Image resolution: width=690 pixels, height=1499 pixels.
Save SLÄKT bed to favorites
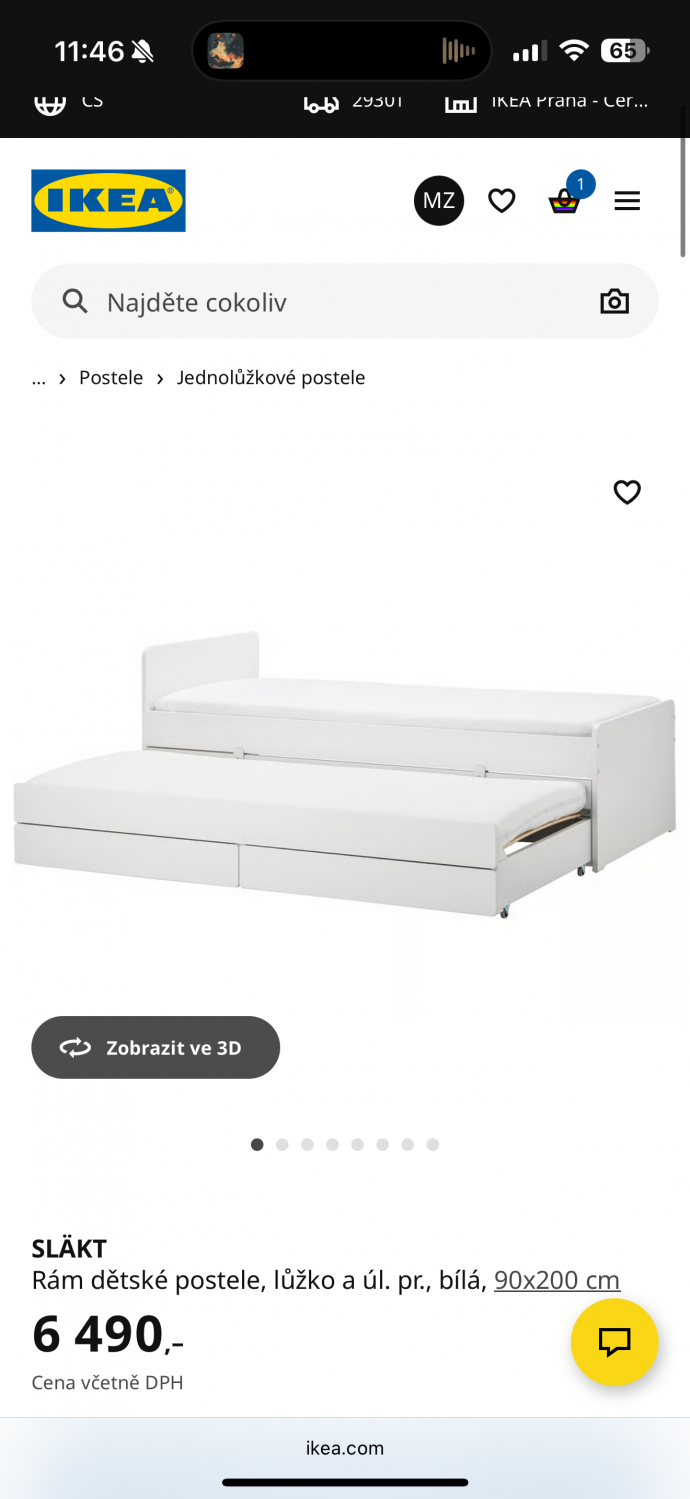[627, 492]
